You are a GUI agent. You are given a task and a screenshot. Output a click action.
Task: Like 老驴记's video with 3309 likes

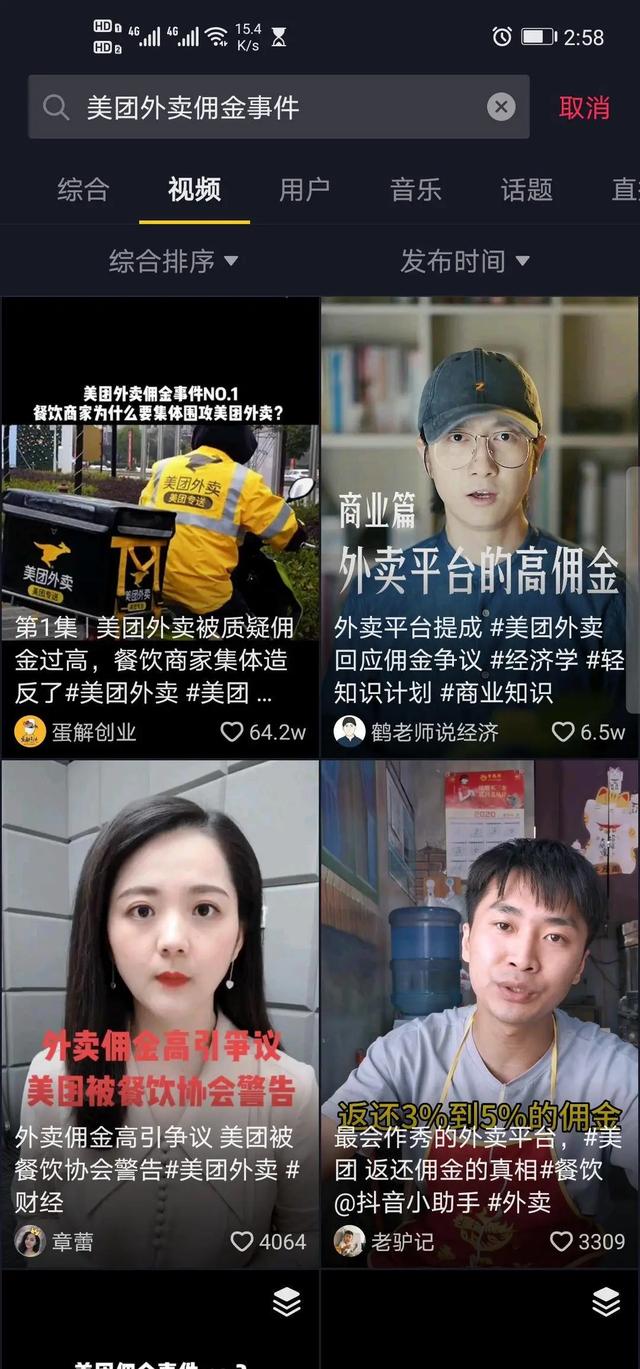[562, 1242]
